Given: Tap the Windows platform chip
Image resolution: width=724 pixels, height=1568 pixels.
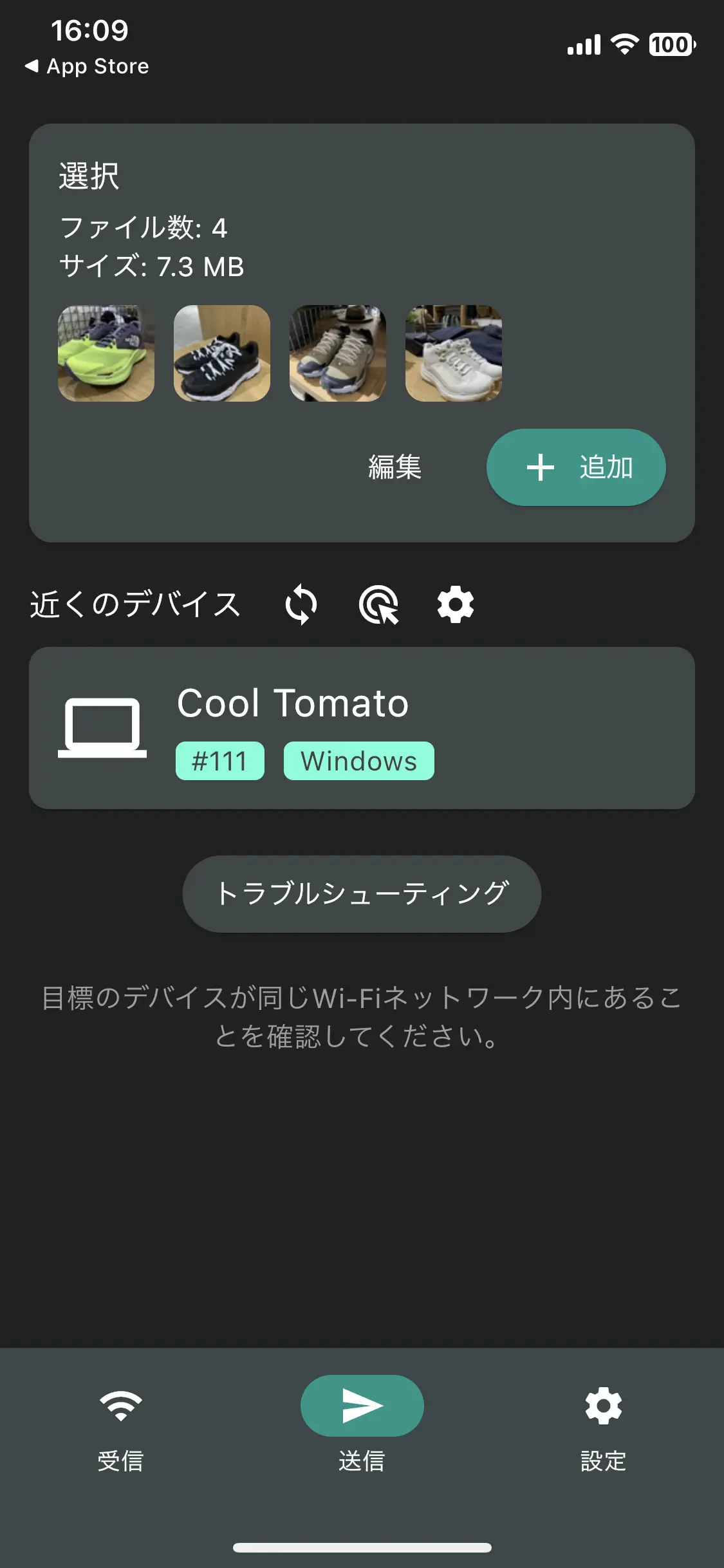Looking at the screenshot, I should 358,761.
